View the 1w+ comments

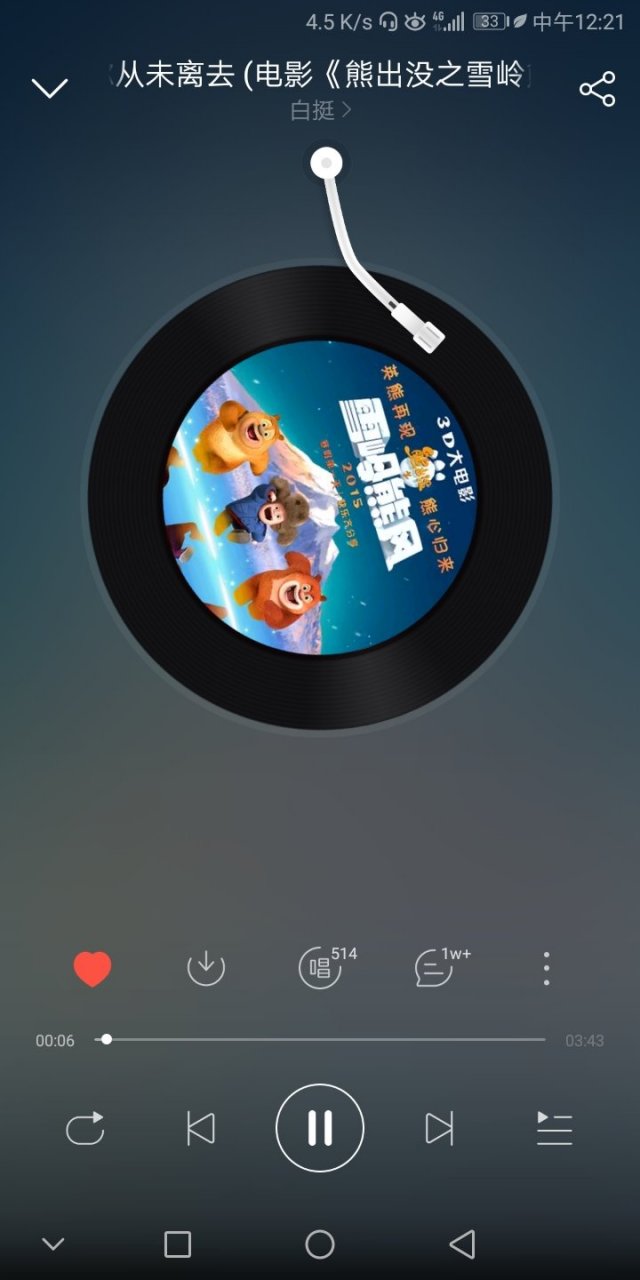(435, 968)
